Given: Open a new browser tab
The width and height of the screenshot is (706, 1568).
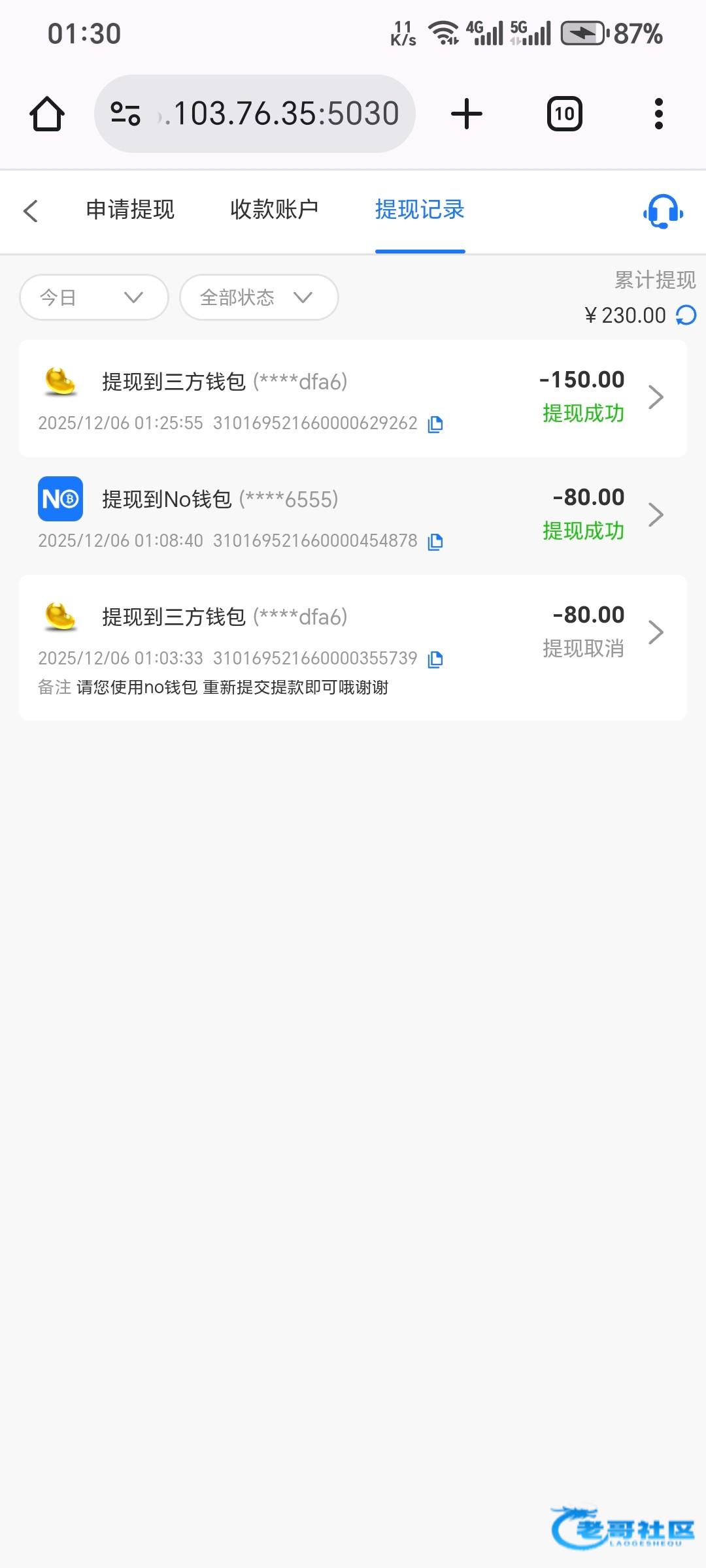Looking at the screenshot, I should (x=467, y=114).
